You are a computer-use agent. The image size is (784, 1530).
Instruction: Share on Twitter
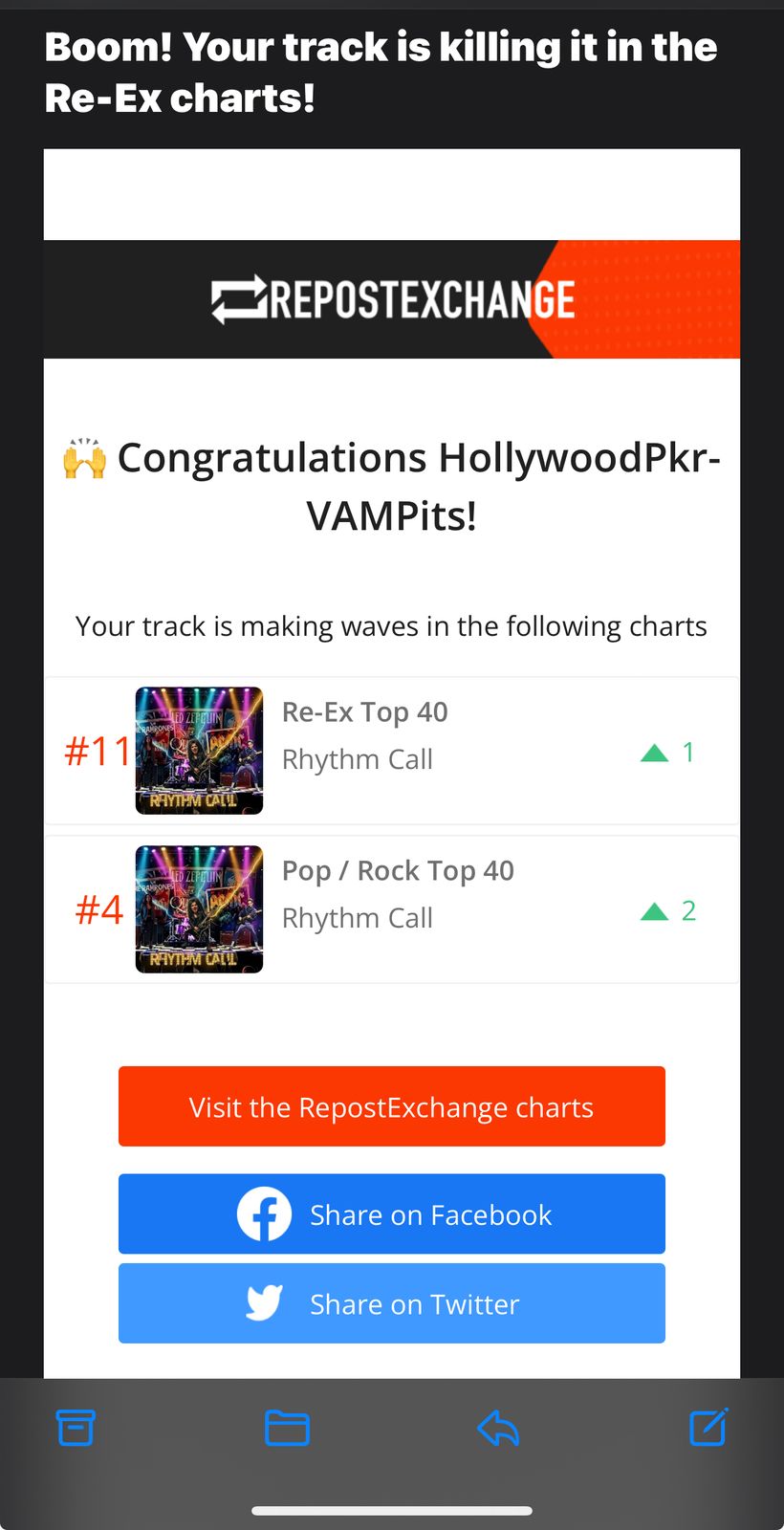point(391,1303)
